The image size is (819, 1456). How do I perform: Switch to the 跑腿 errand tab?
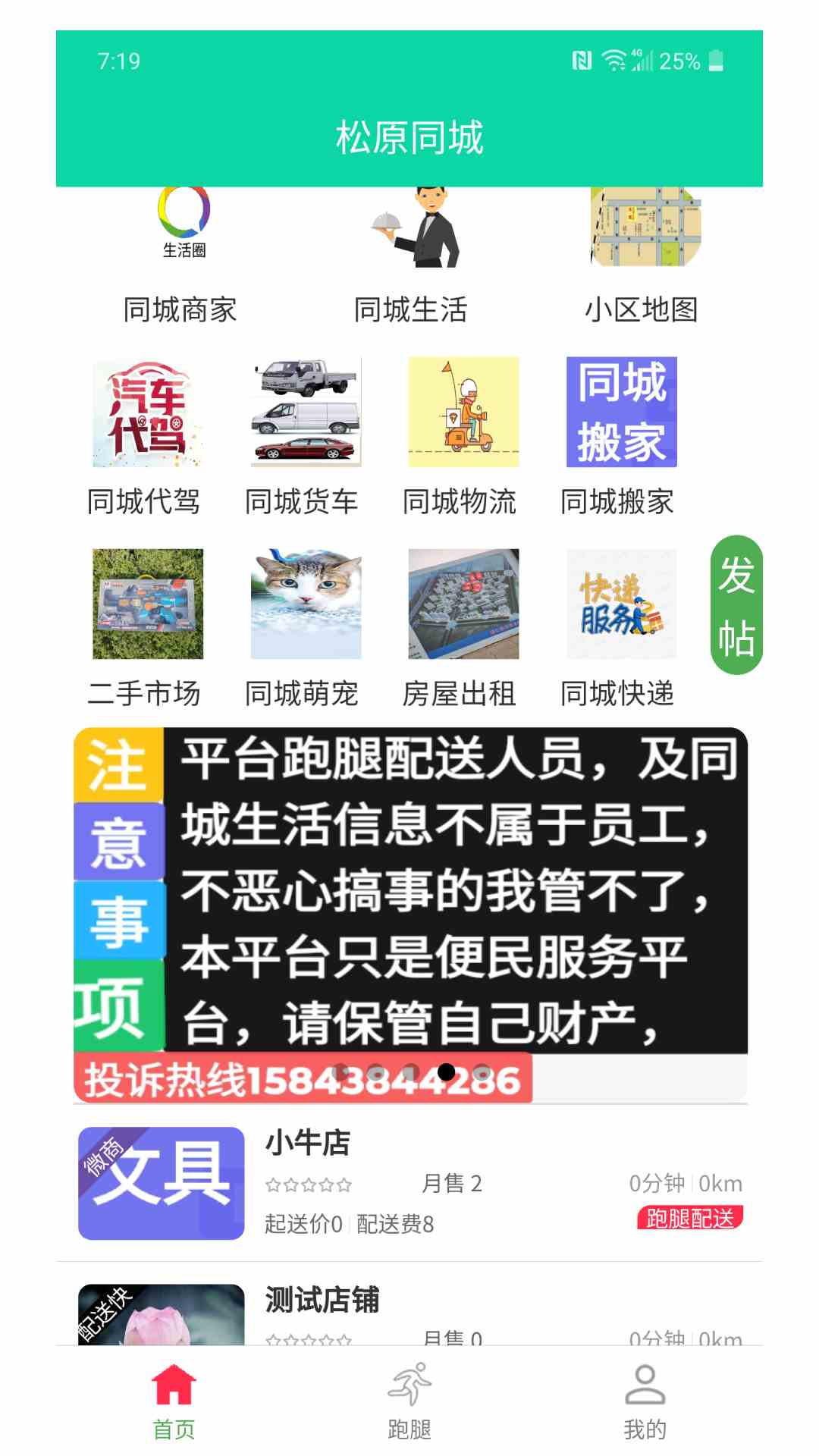coord(409,1407)
